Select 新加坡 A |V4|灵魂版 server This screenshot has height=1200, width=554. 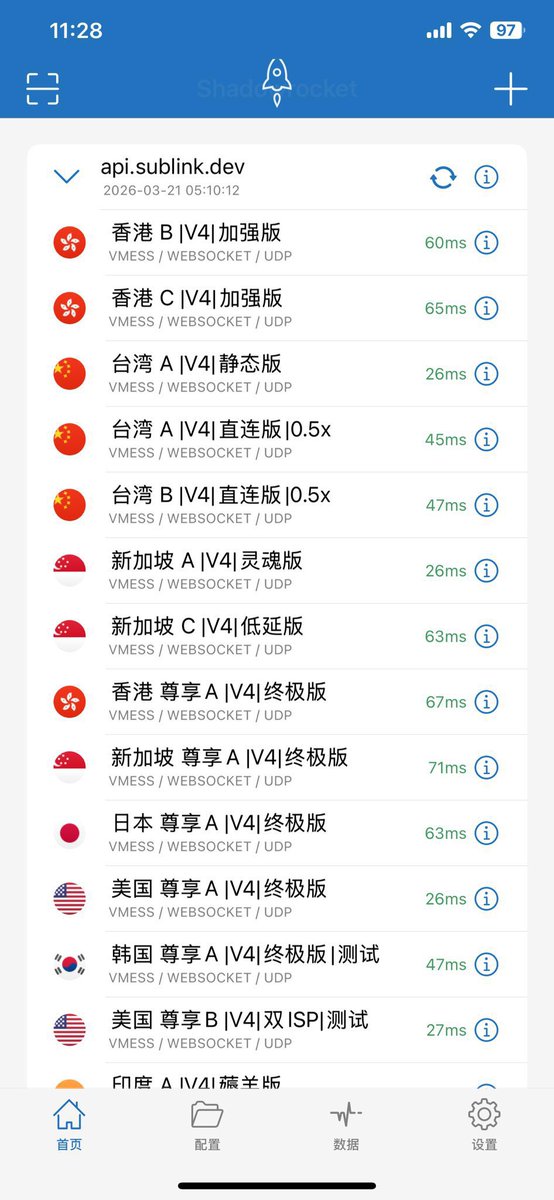pyautogui.click(x=277, y=570)
